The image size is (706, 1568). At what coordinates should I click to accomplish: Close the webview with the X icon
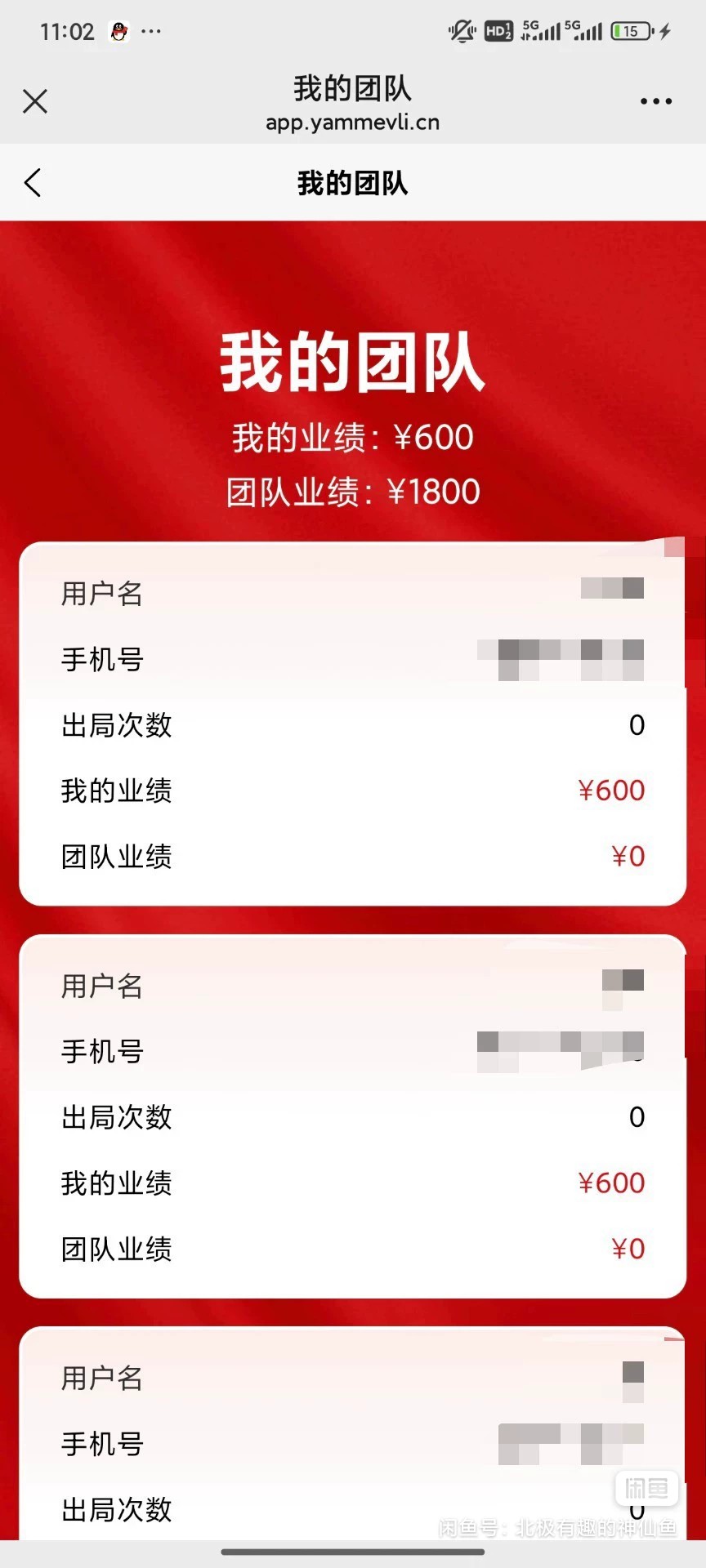coord(35,101)
